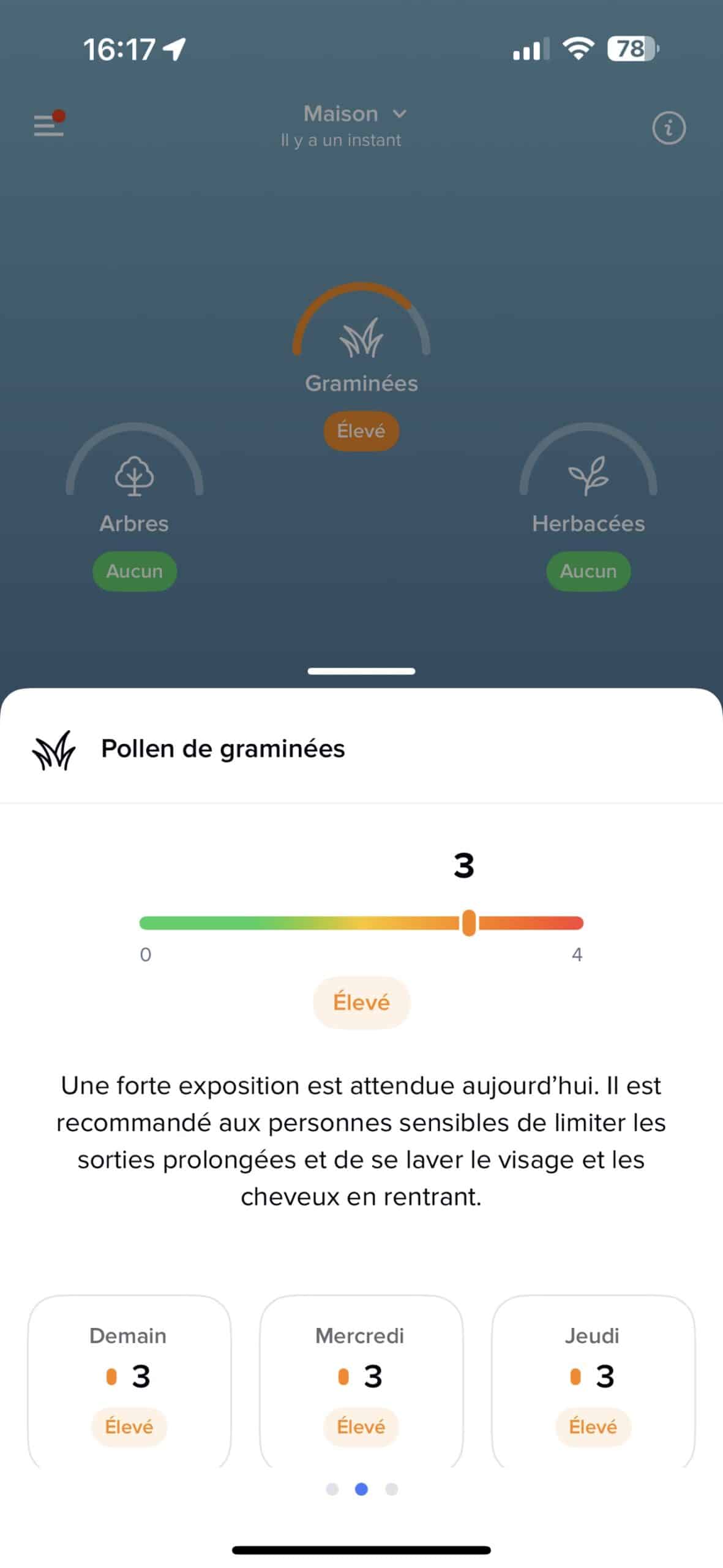The width and height of the screenshot is (723, 1568).
Task: Open the Mercredi forecast card
Action: (x=361, y=1380)
